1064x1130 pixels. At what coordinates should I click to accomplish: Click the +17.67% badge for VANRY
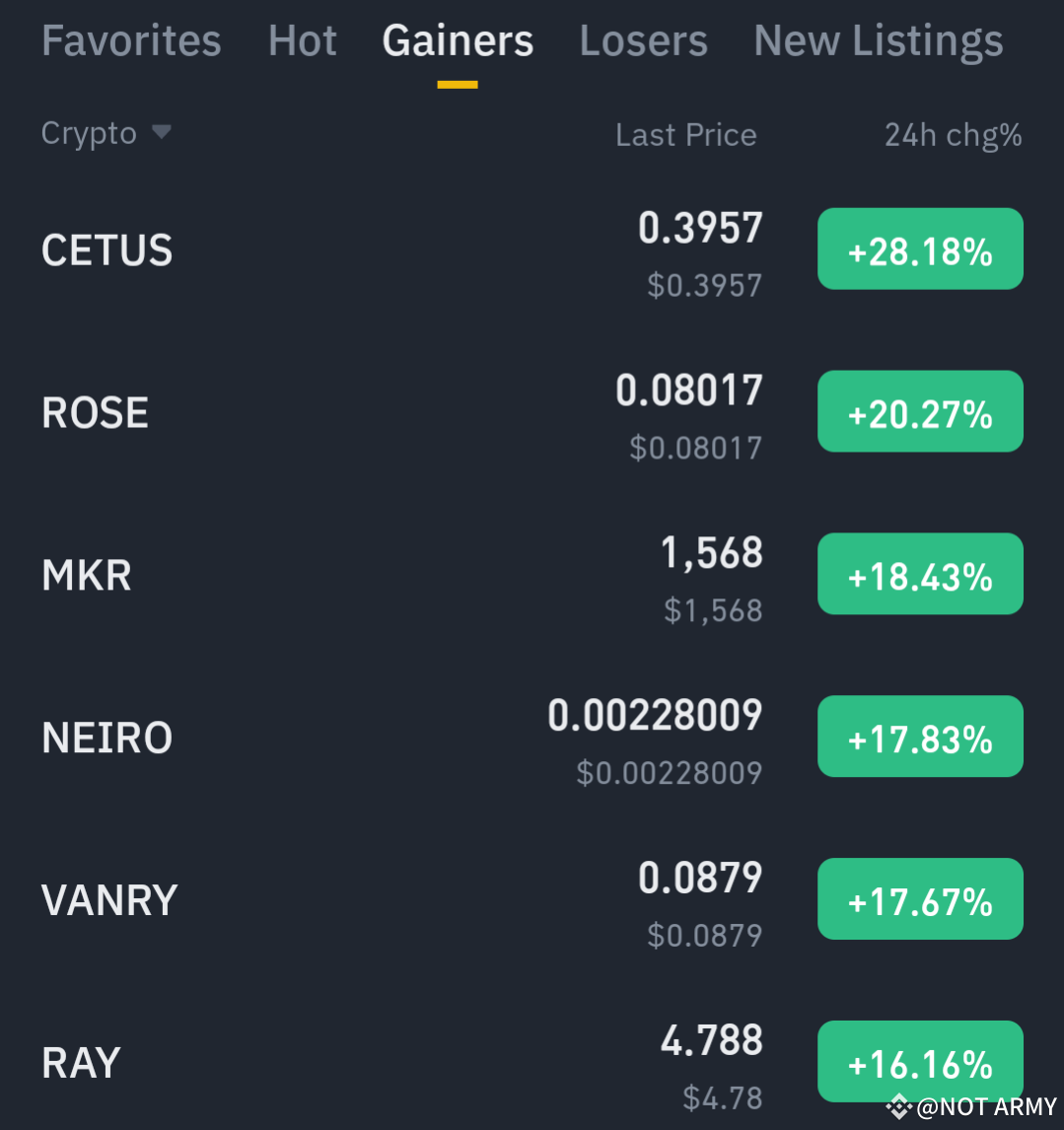click(x=920, y=898)
